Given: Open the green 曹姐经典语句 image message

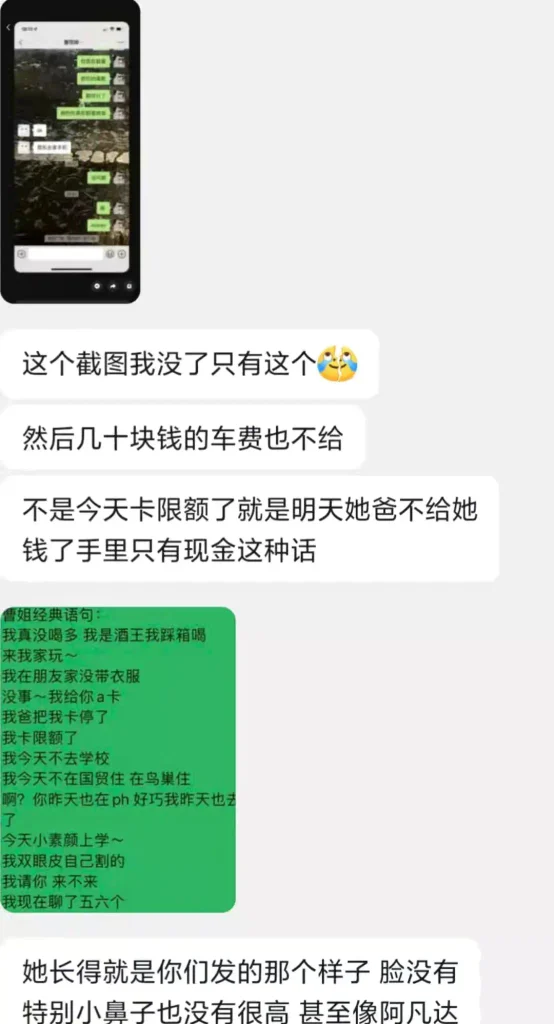Looking at the screenshot, I should click(118, 760).
